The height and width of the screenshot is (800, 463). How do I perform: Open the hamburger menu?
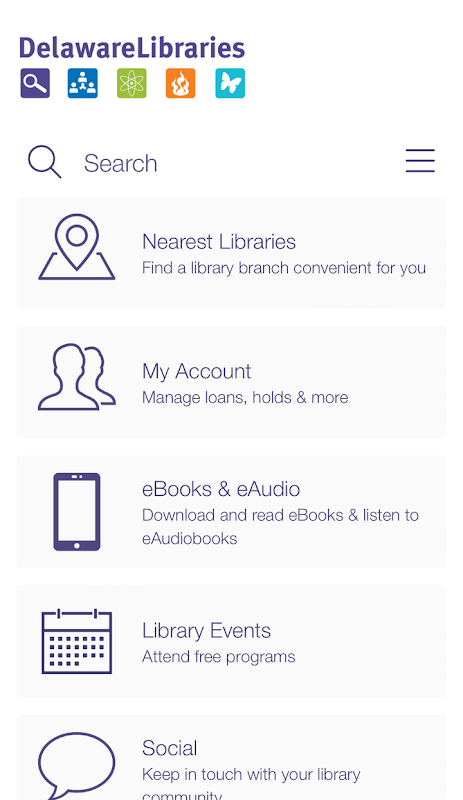coord(420,161)
